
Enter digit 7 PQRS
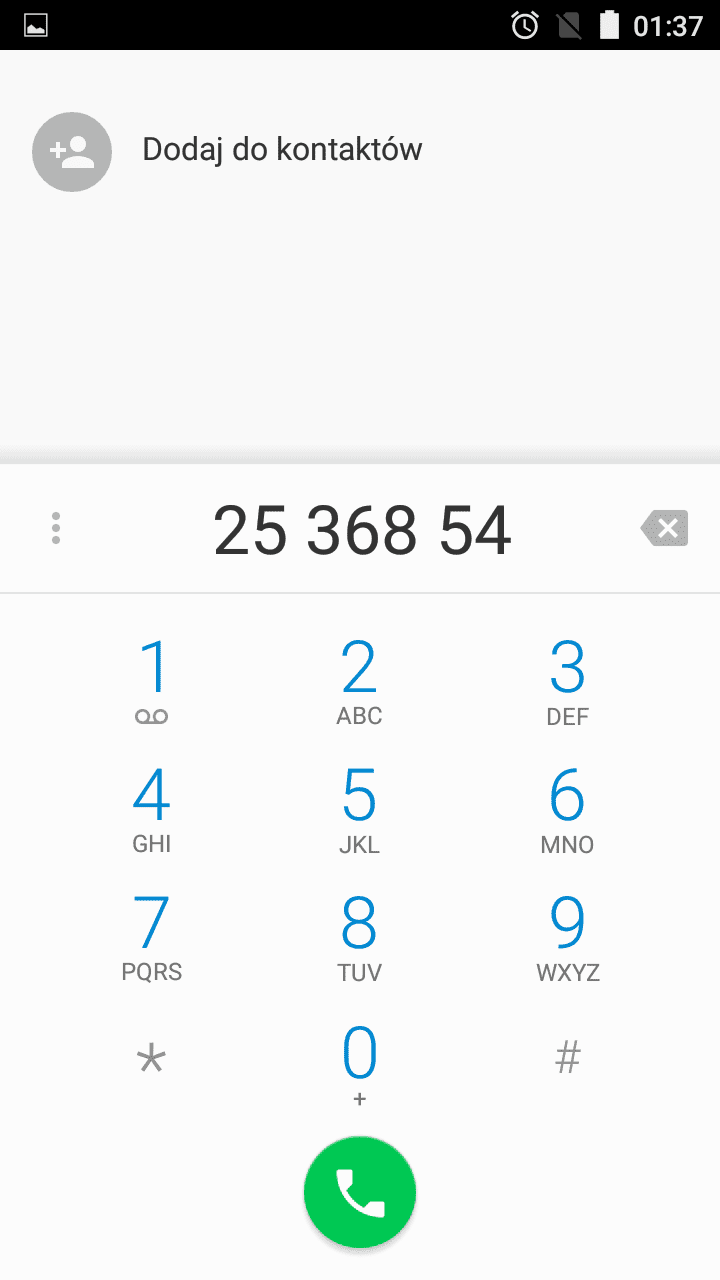coord(152,936)
